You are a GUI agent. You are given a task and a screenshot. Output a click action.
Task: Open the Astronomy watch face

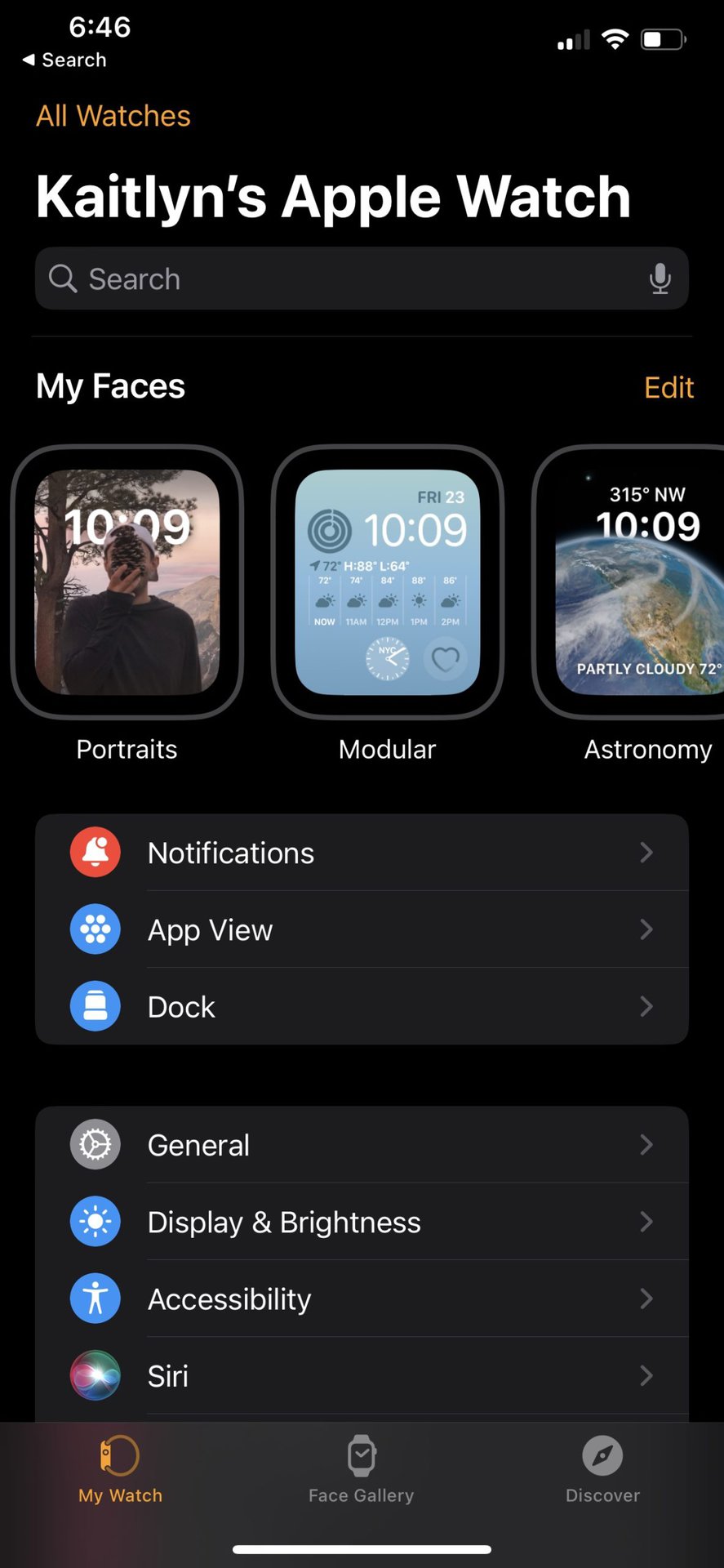point(637,581)
